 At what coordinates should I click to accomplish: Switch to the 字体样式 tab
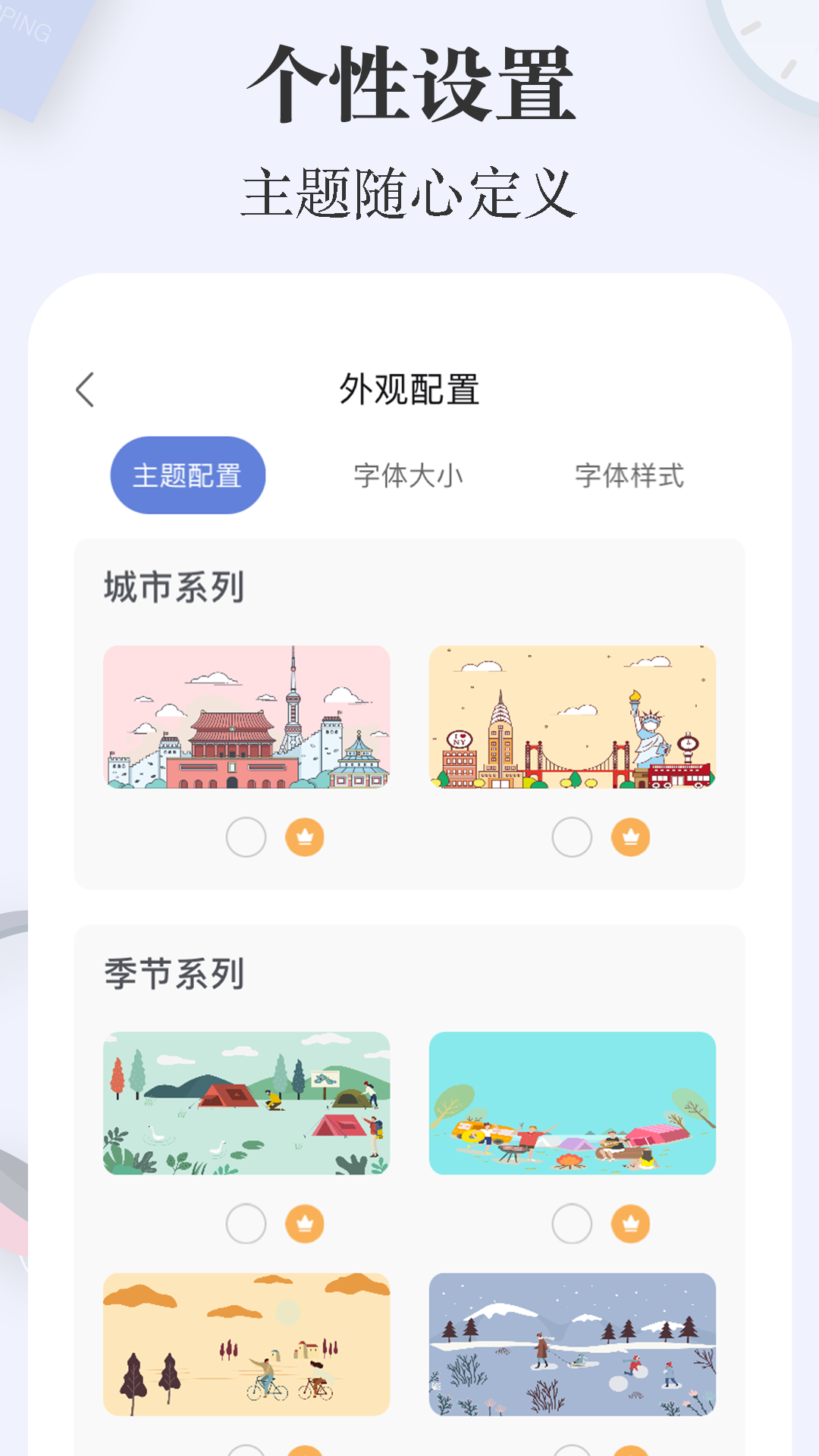click(x=632, y=474)
